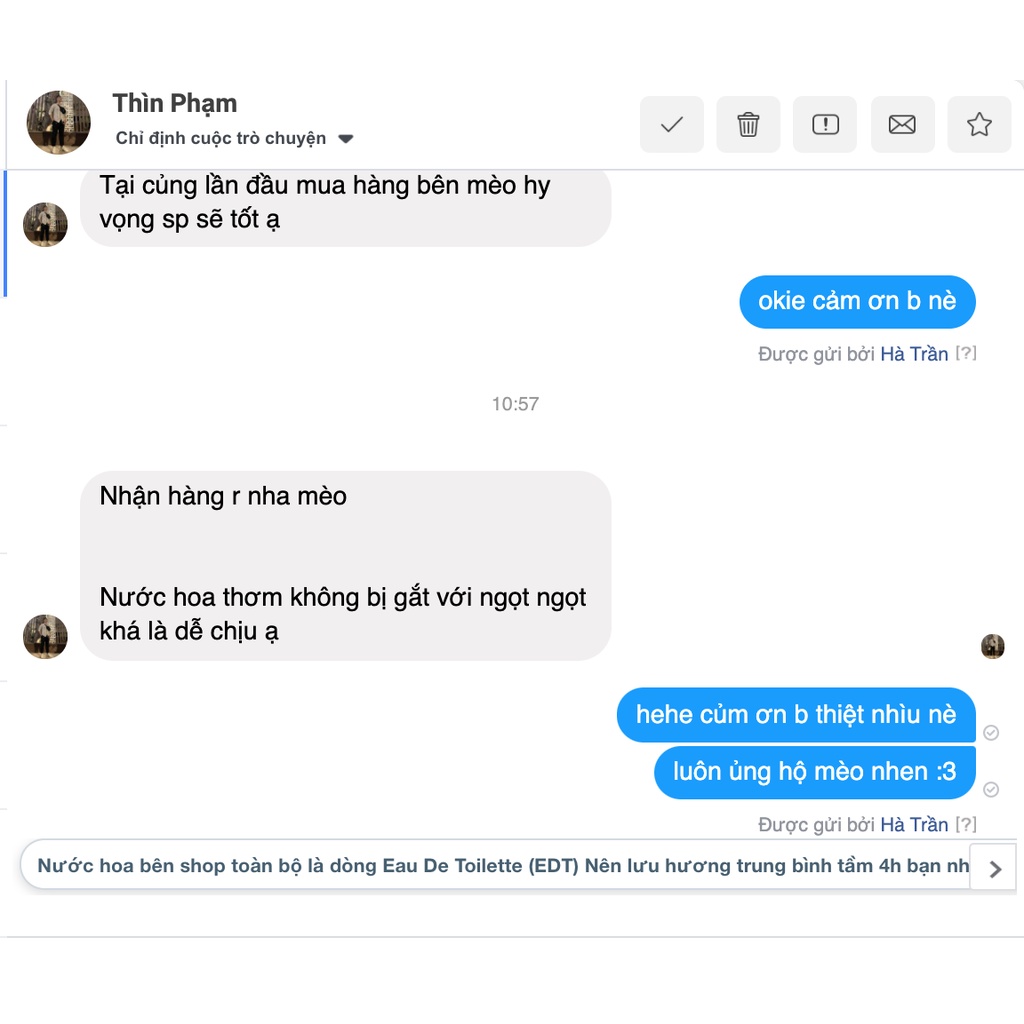Screen dimensions: 1024x1024
Task: Open Hà Trần link under okie cảm ơn message
Action: pos(913,354)
